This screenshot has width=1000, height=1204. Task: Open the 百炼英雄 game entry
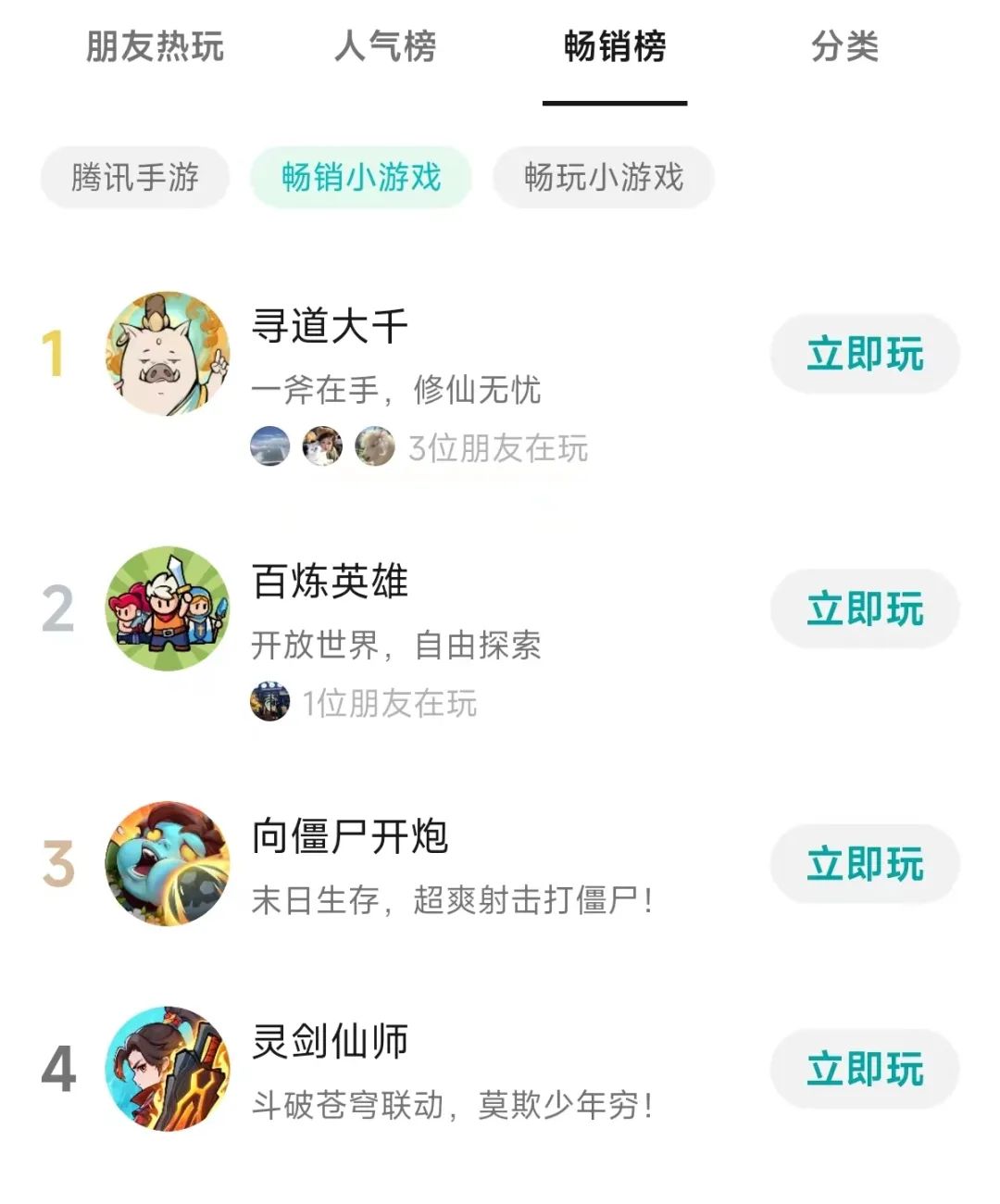330,583
